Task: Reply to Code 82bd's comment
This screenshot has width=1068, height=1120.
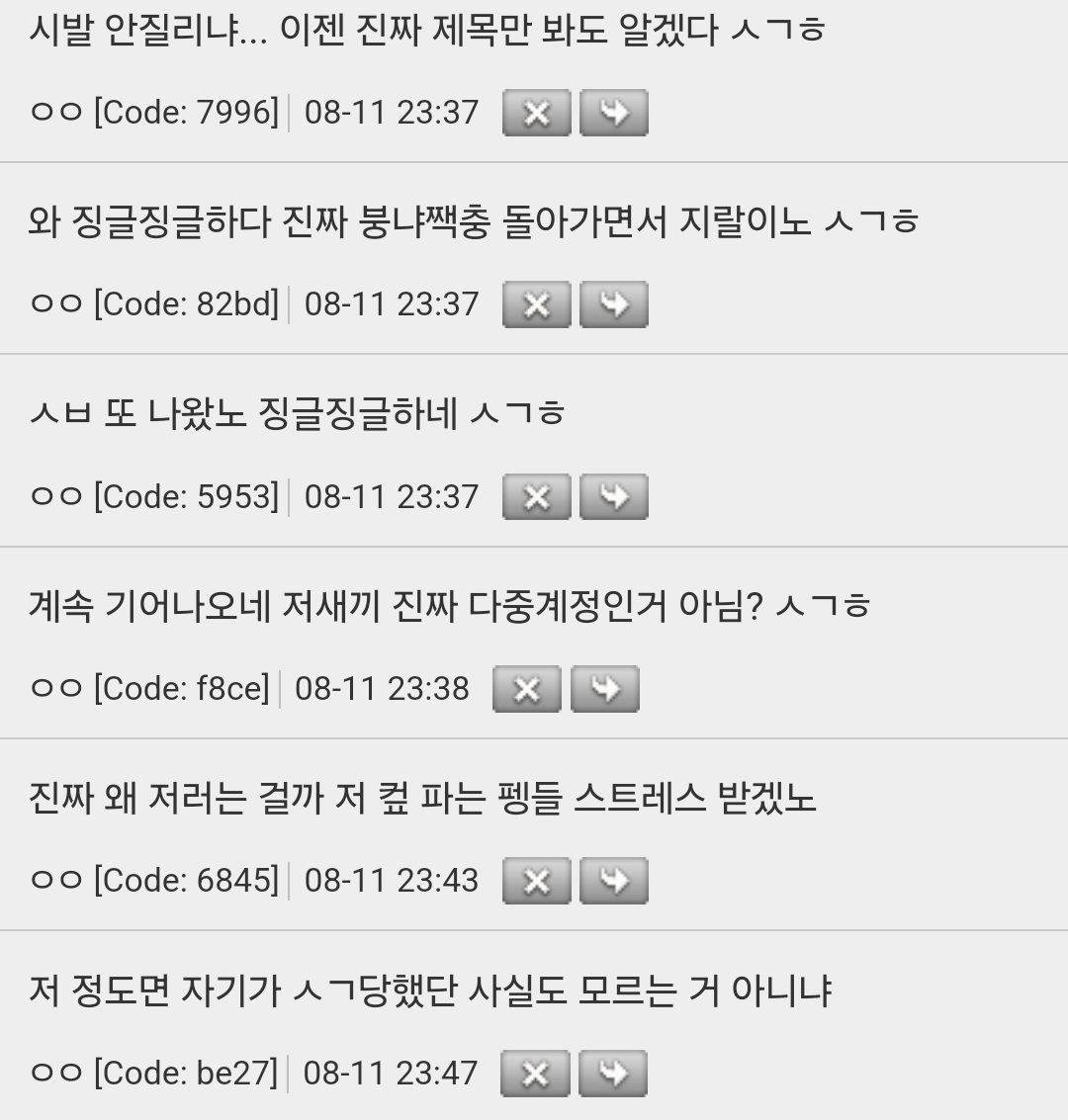Action: coord(613,304)
